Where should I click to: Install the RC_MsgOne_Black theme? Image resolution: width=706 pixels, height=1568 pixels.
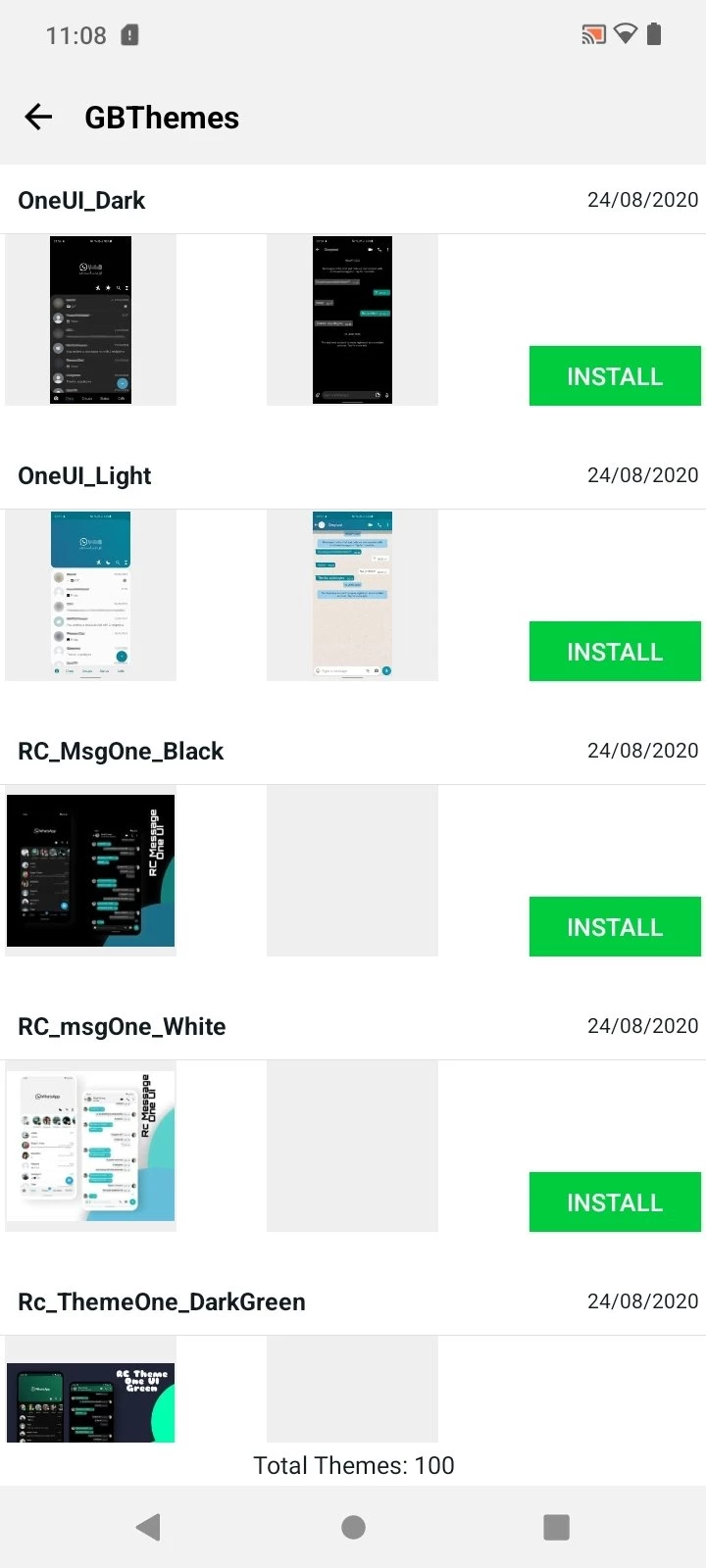coord(615,927)
